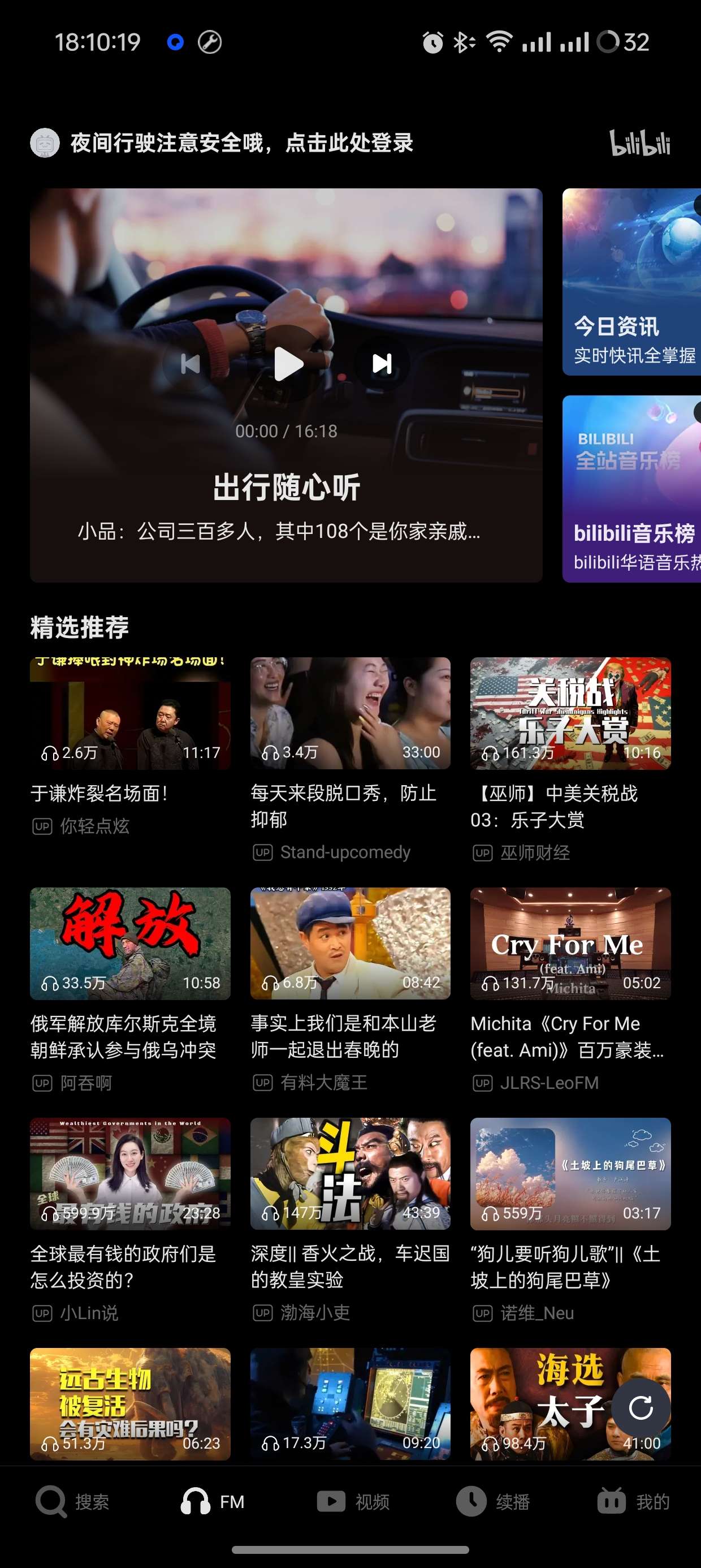
Task: Skip to the next track
Action: [382, 363]
